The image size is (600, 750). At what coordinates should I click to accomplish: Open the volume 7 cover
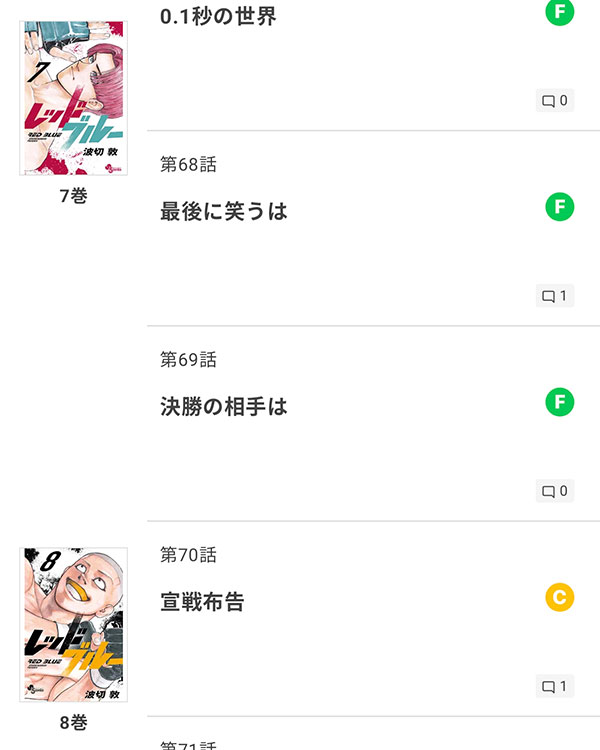coord(73,98)
